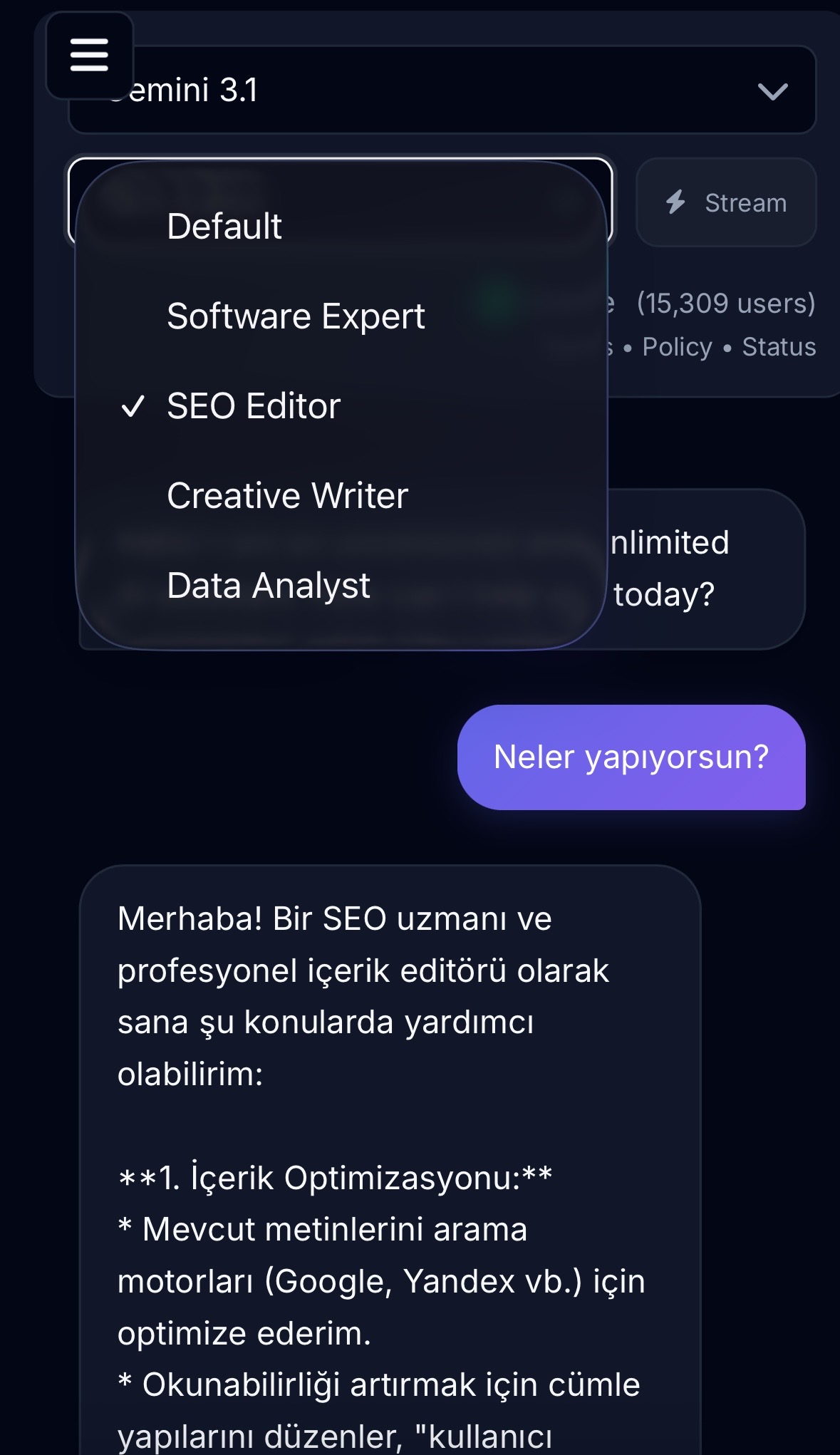The image size is (840, 1455).
Task: Expand the Gemini 3.1 model dropdown
Action: coord(442,90)
